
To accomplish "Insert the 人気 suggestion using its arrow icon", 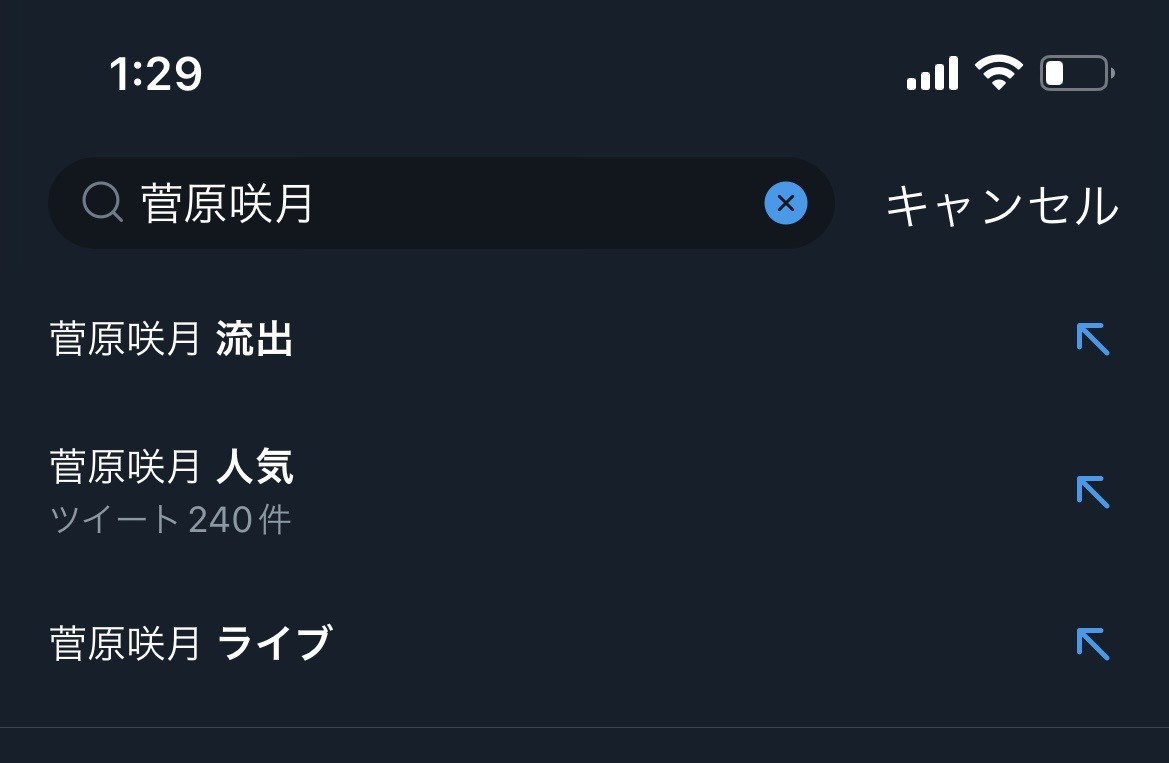I will tap(1092, 491).
